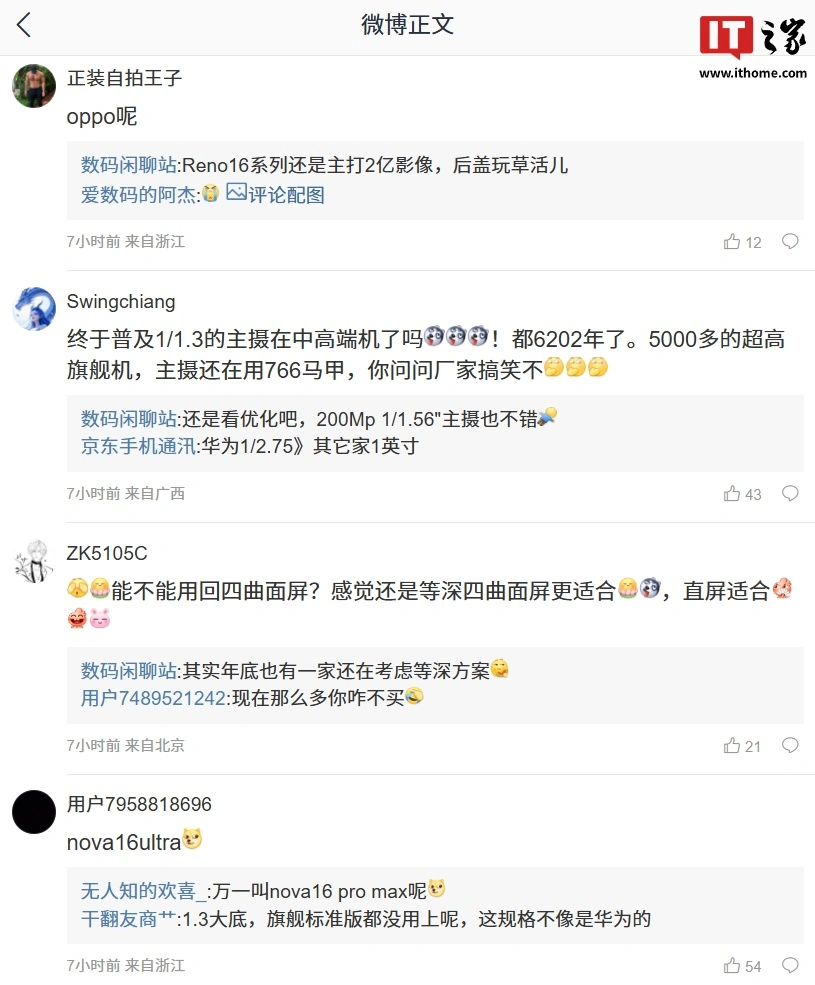Open 数码闲聊站 link under oppo comment
The image size is (815, 985).
pos(129,166)
